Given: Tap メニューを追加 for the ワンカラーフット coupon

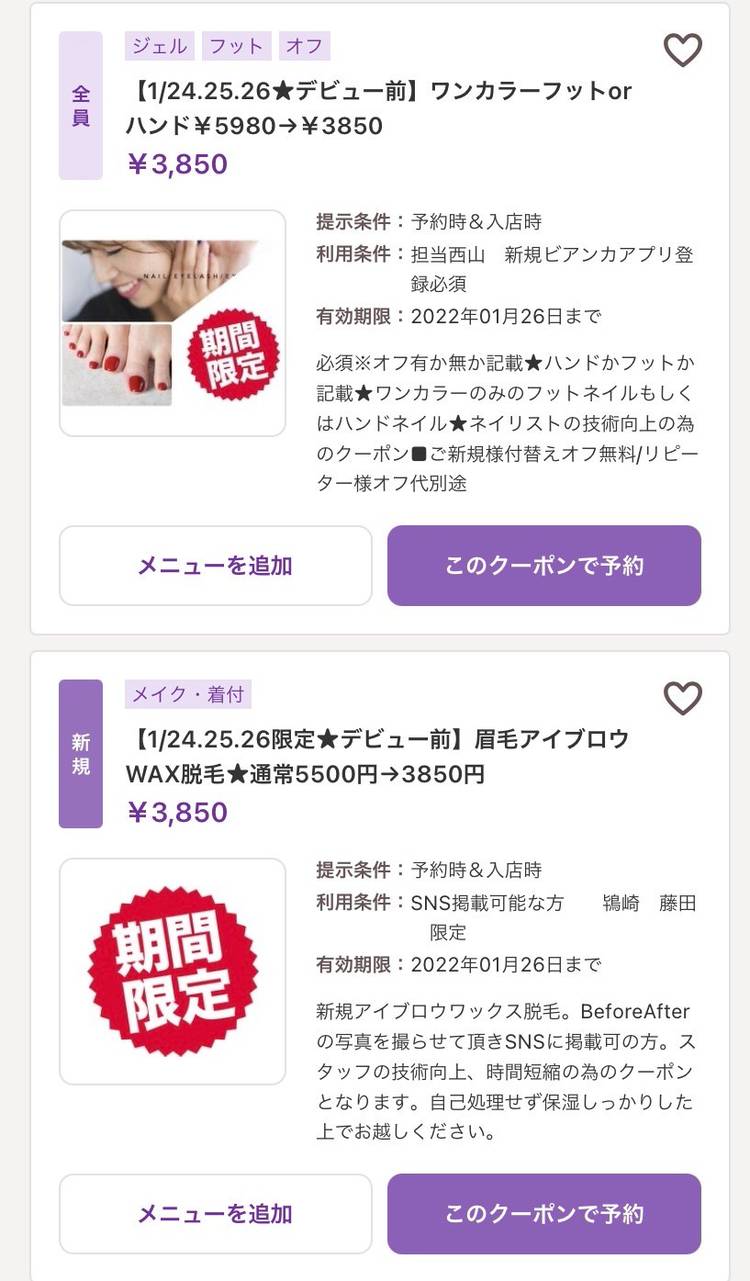Looking at the screenshot, I should pyautogui.click(x=215, y=566).
